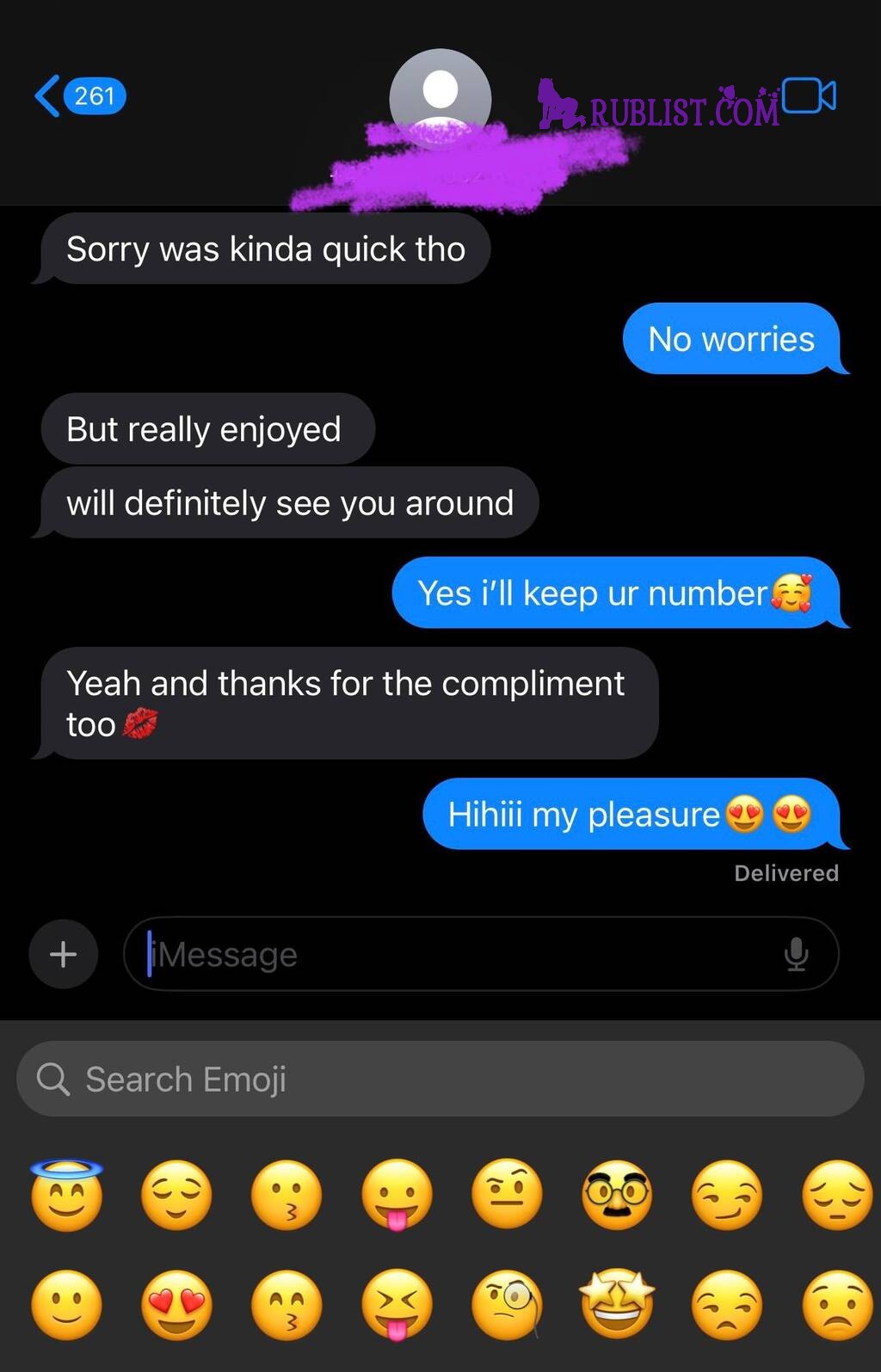Insert the squinting tongue-out emoji
881x1372 pixels.
pyautogui.click(x=397, y=1305)
